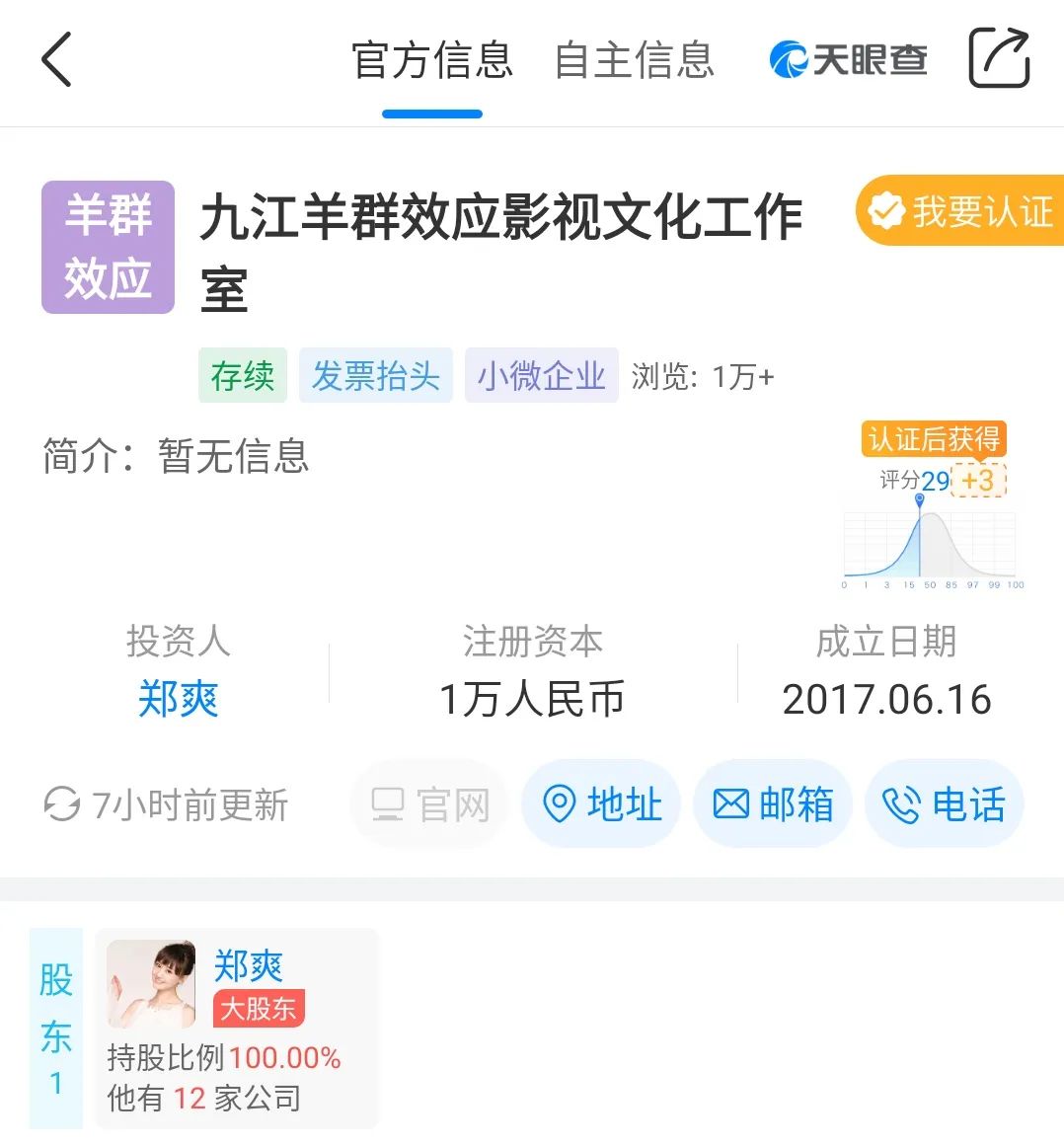Screen dimensions: 1064x1146
Task: Switch to the 自主信息 tab
Action: click(634, 60)
